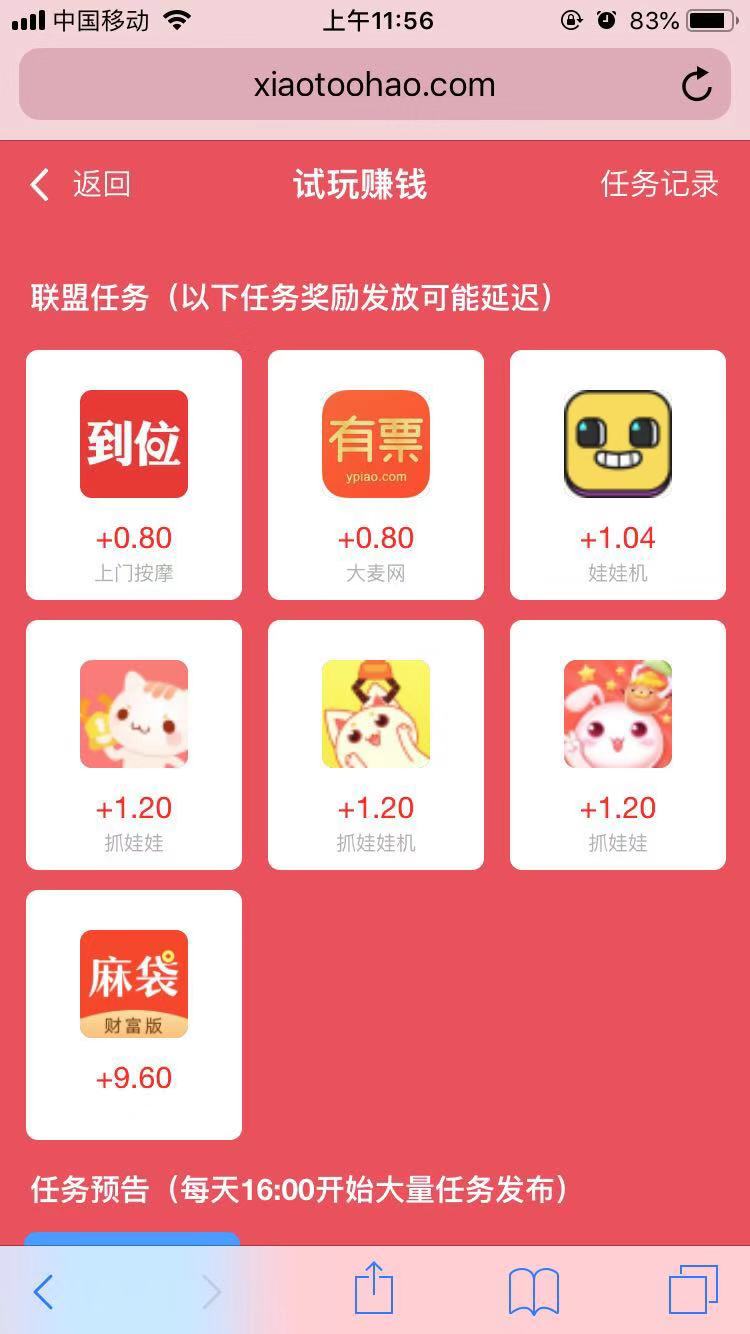Screen dimensions: 750x1334
Task: Share this page from Safari toolbar
Action: [x=374, y=1288]
